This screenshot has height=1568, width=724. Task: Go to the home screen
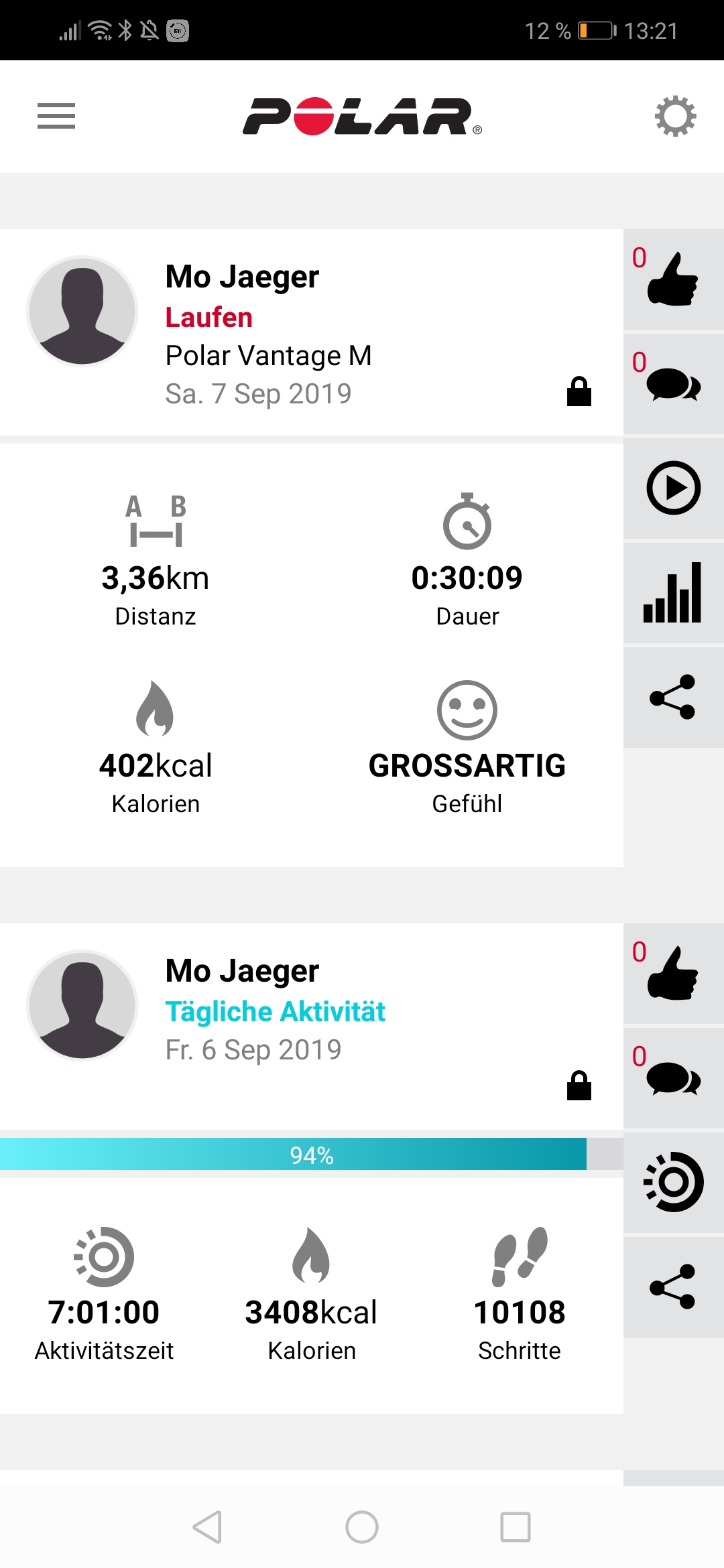[362, 1527]
